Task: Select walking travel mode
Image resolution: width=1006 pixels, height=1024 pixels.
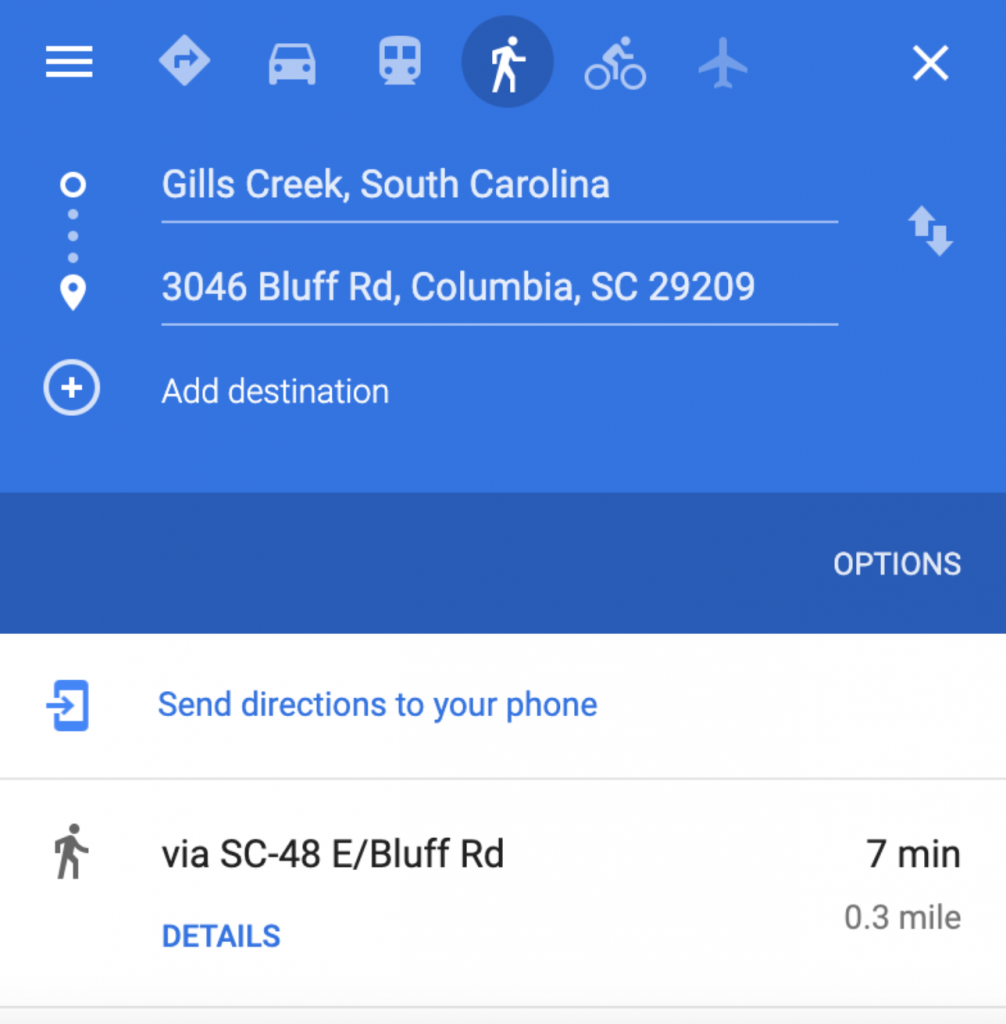Action: (x=507, y=63)
